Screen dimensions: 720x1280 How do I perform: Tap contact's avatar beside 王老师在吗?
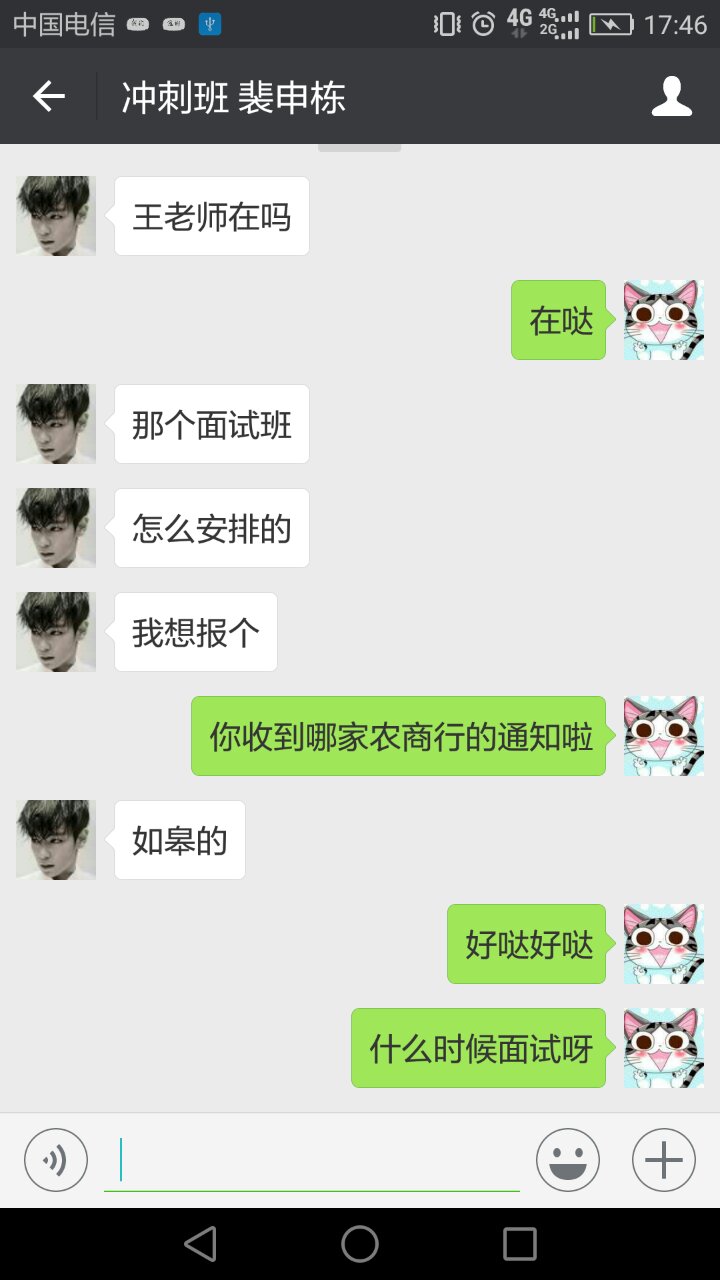click(x=56, y=216)
